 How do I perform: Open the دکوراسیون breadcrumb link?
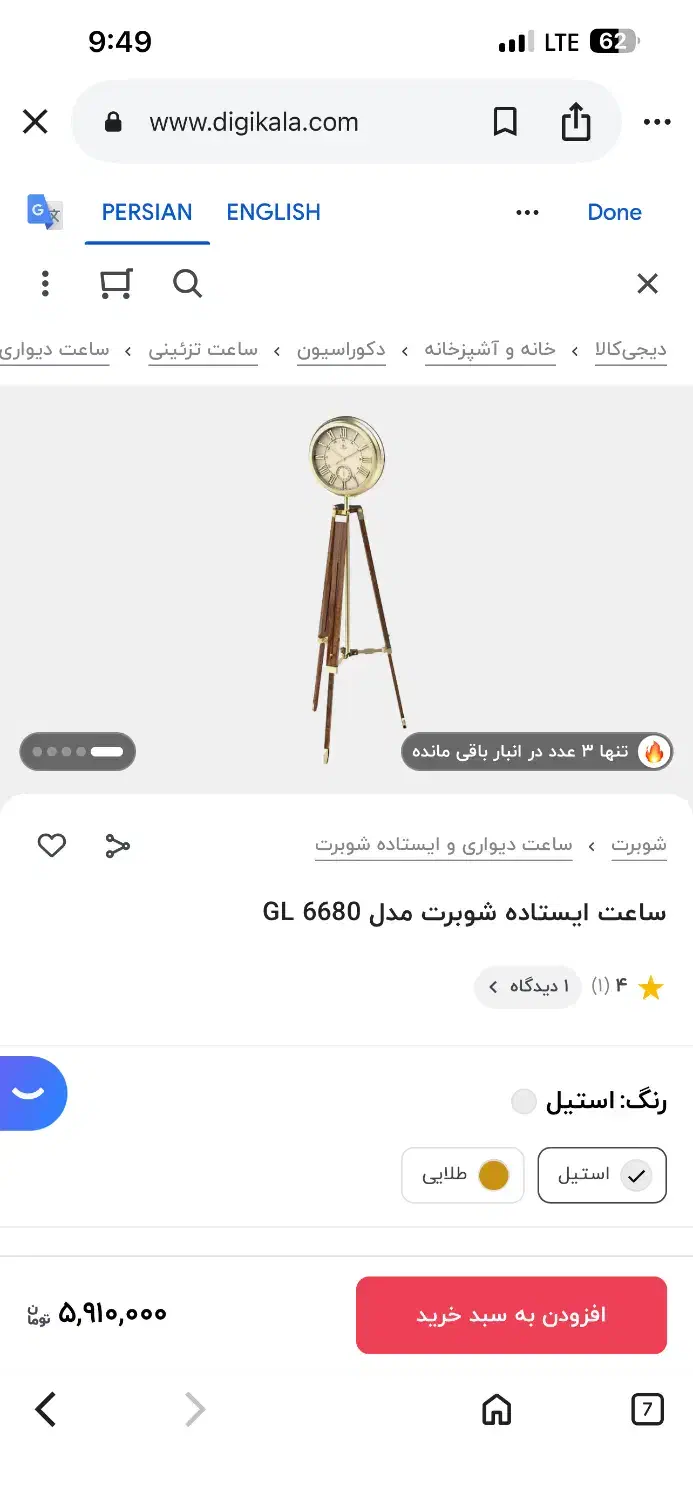341,349
